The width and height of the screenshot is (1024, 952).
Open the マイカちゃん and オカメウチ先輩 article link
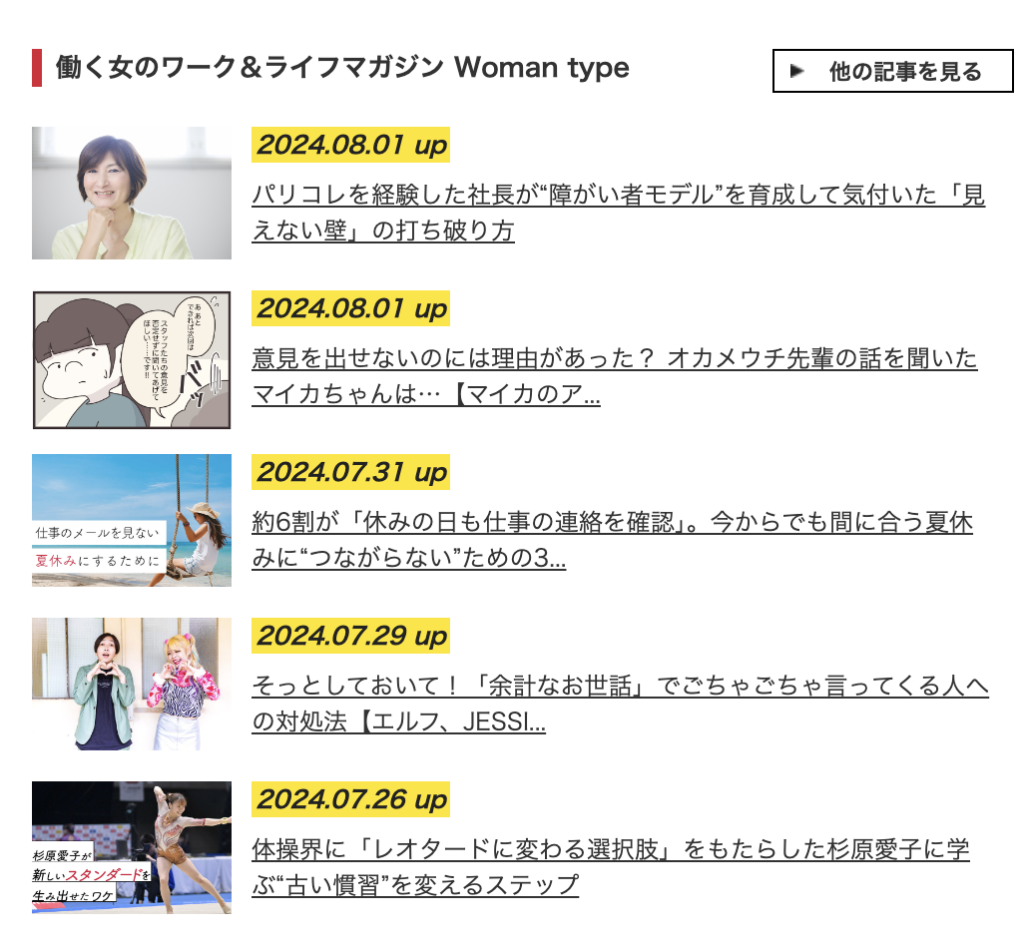tap(613, 376)
